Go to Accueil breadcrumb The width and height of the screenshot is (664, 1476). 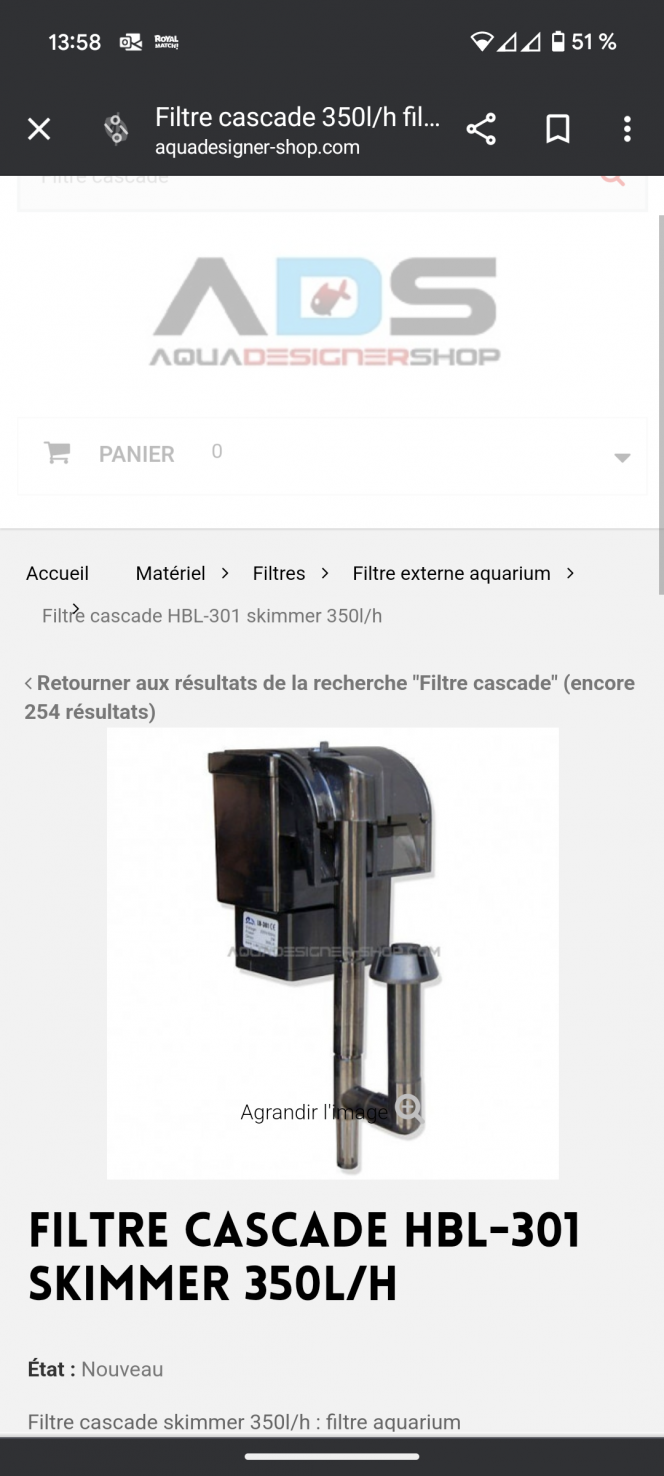57,573
